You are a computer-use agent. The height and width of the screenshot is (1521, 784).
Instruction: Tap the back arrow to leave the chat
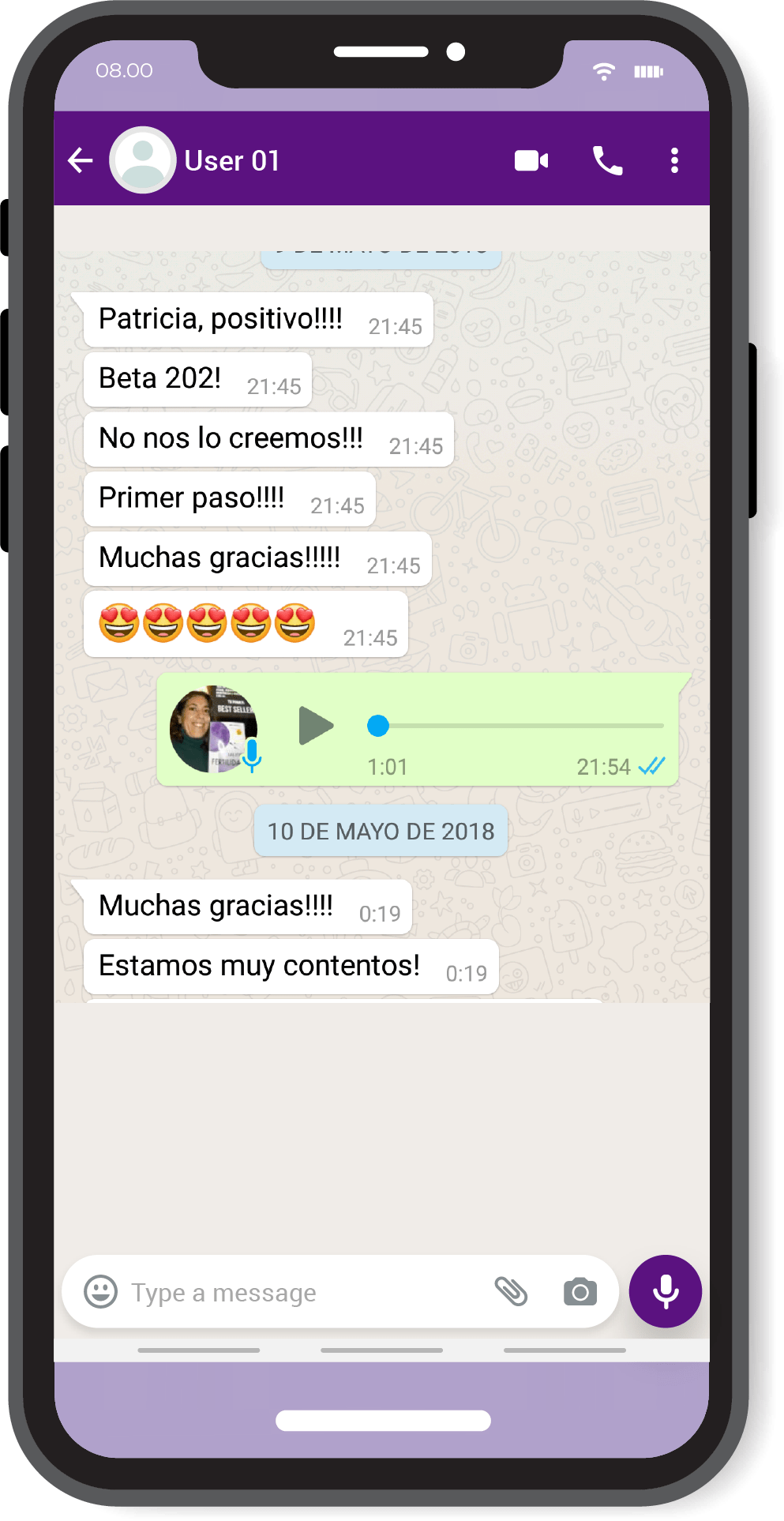pyautogui.click(x=79, y=160)
